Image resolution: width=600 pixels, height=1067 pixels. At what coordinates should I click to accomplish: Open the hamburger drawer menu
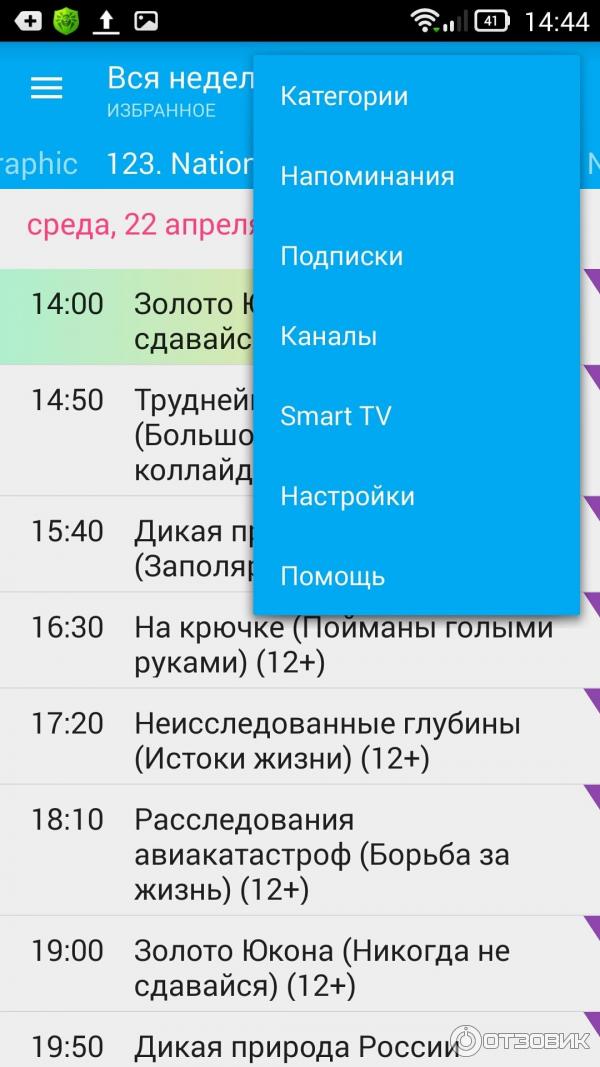coord(46,88)
